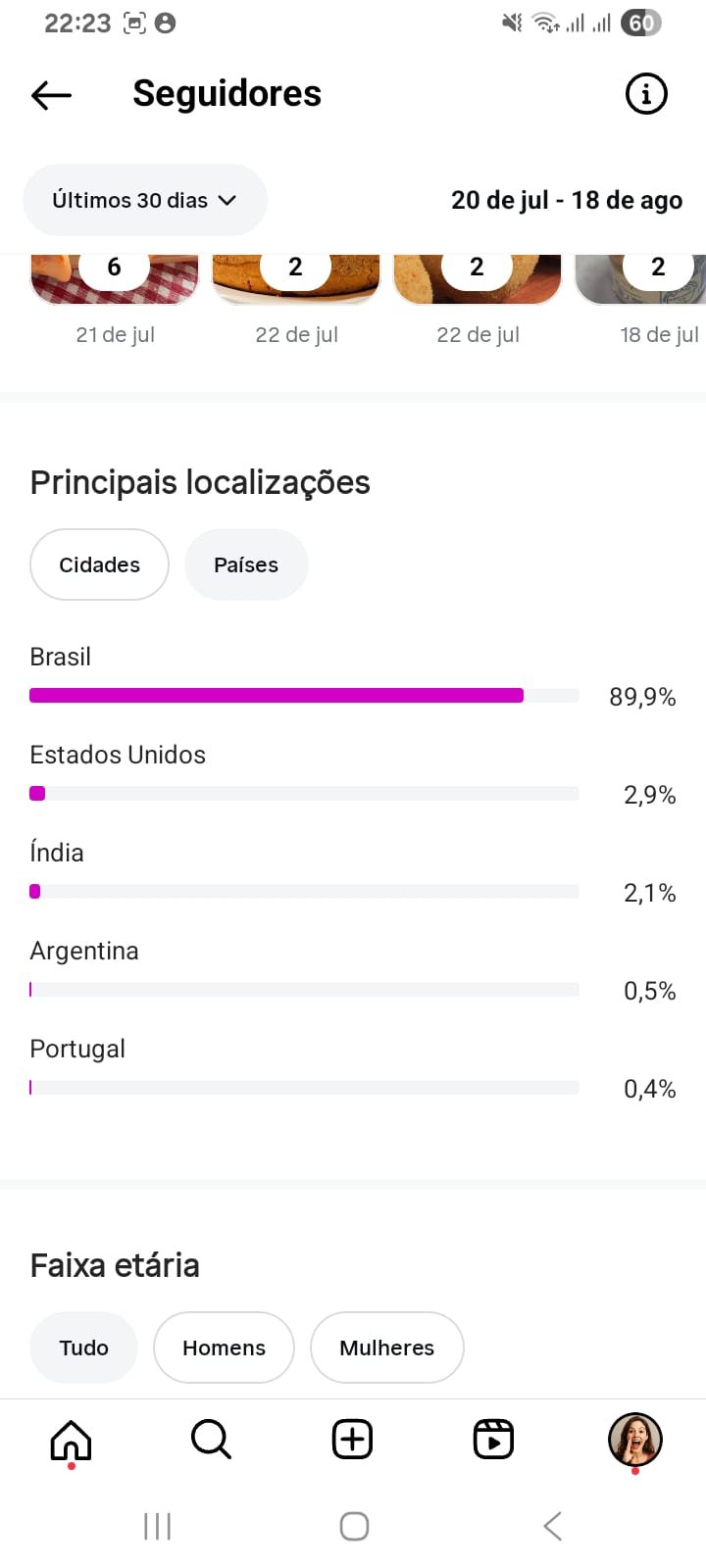The image size is (706, 1568).
Task: Select the Tudo age filter
Action: [x=83, y=1347]
